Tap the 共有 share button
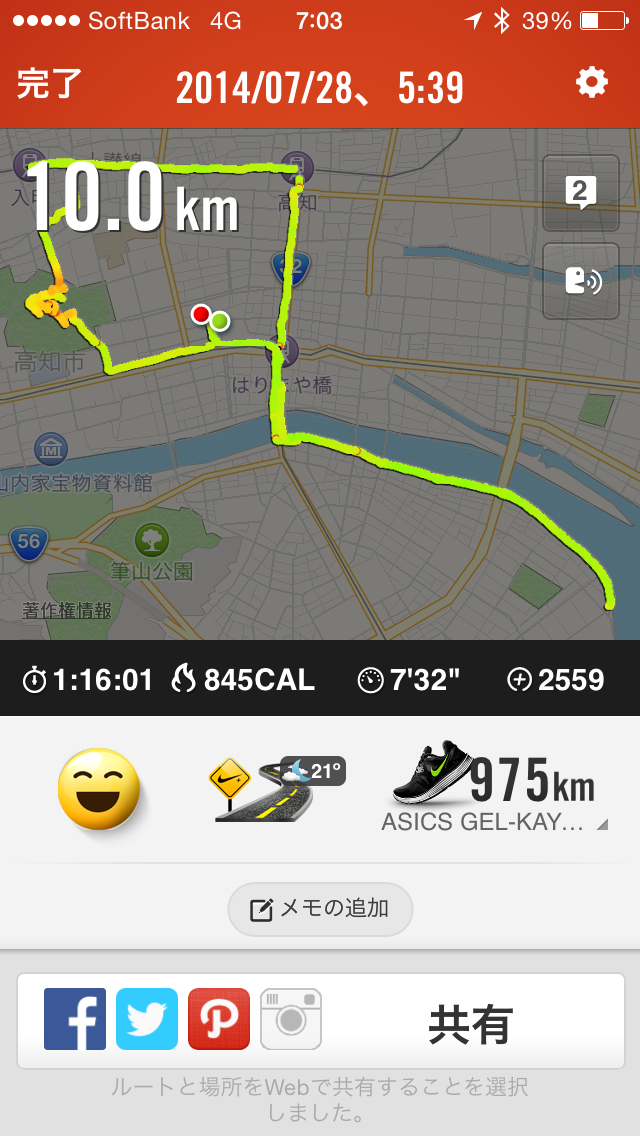The height and width of the screenshot is (1136, 640). coord(470,1024)
